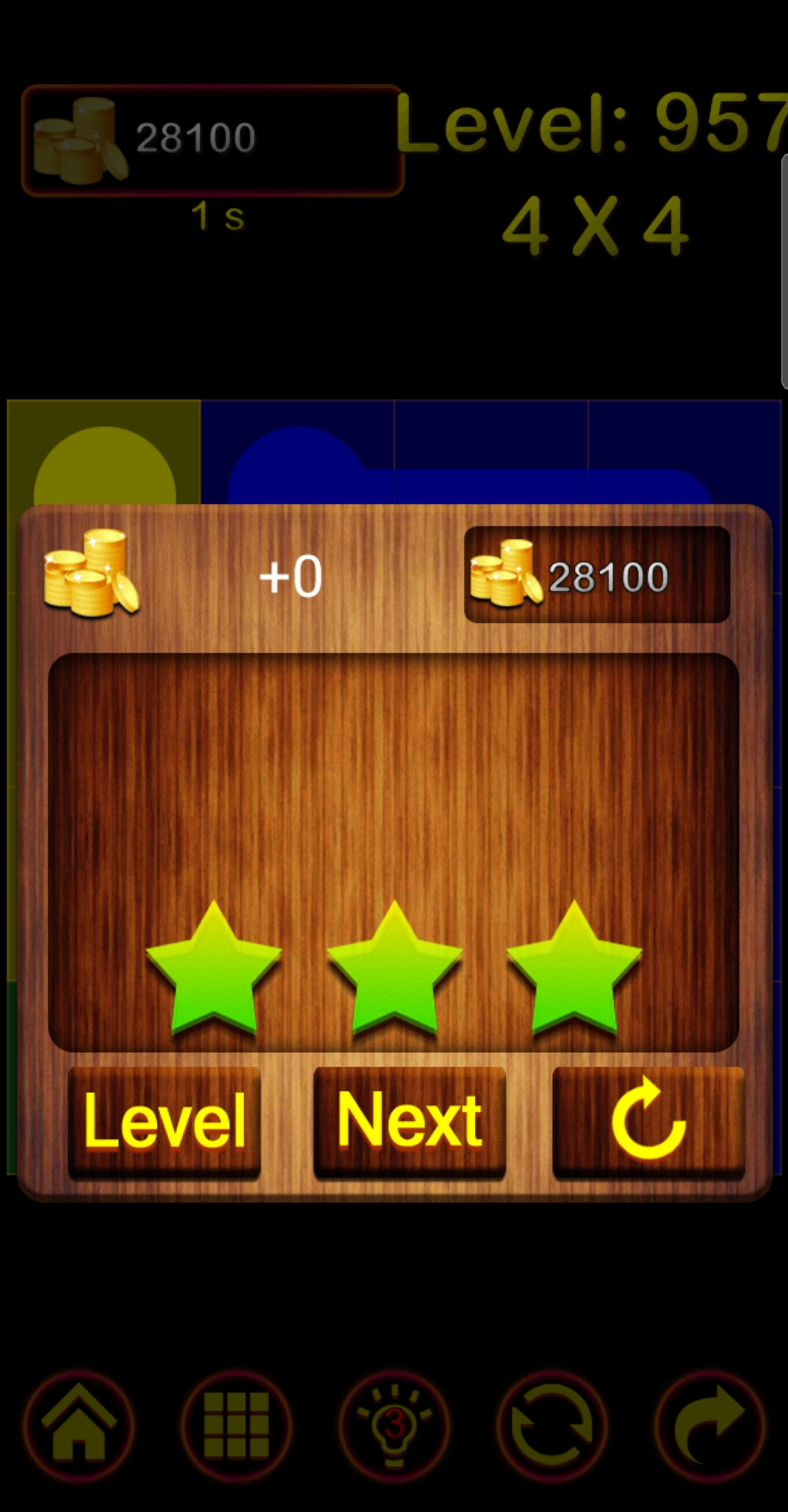Go to the Next level
The width and height of the screenshot is (788, 1512).
coord(409,1121)
